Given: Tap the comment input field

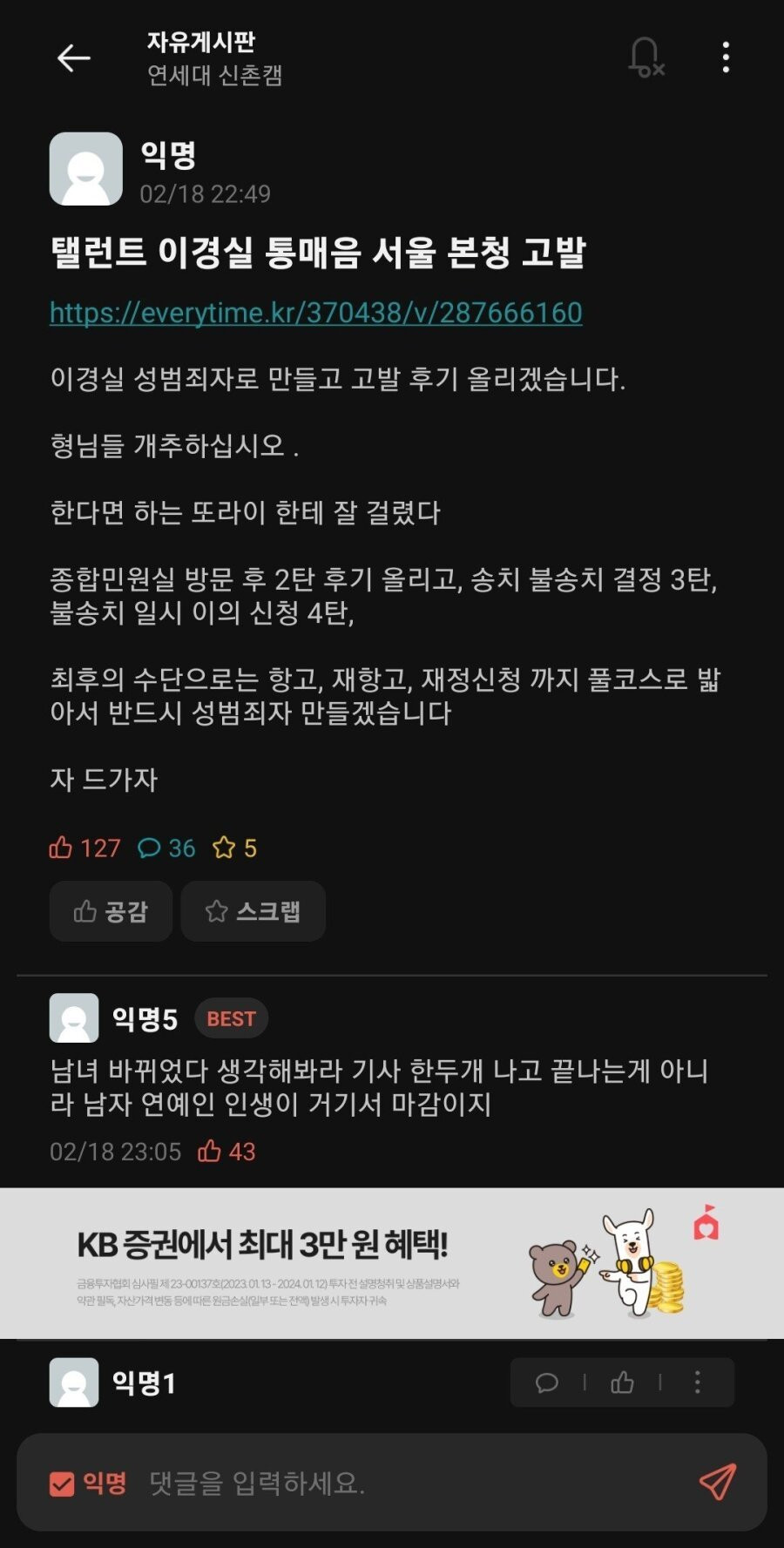Looking at the screenshot, I should [x=392, y=1484].
